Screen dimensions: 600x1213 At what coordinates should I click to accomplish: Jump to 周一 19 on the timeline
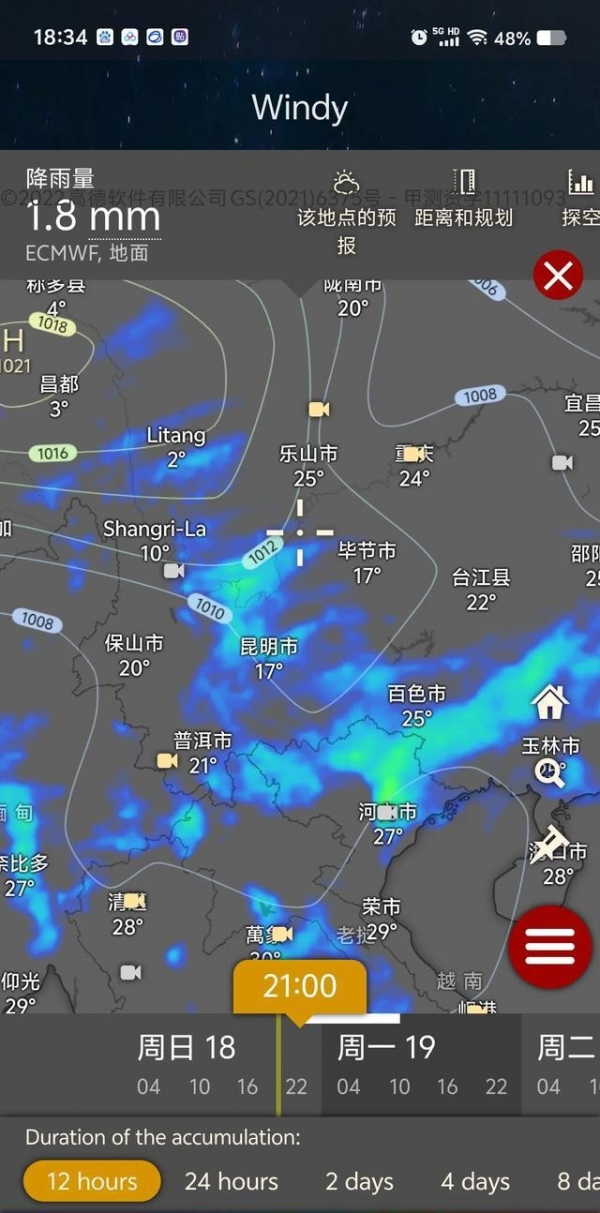pyautogui.click(x=386, y=1048)
